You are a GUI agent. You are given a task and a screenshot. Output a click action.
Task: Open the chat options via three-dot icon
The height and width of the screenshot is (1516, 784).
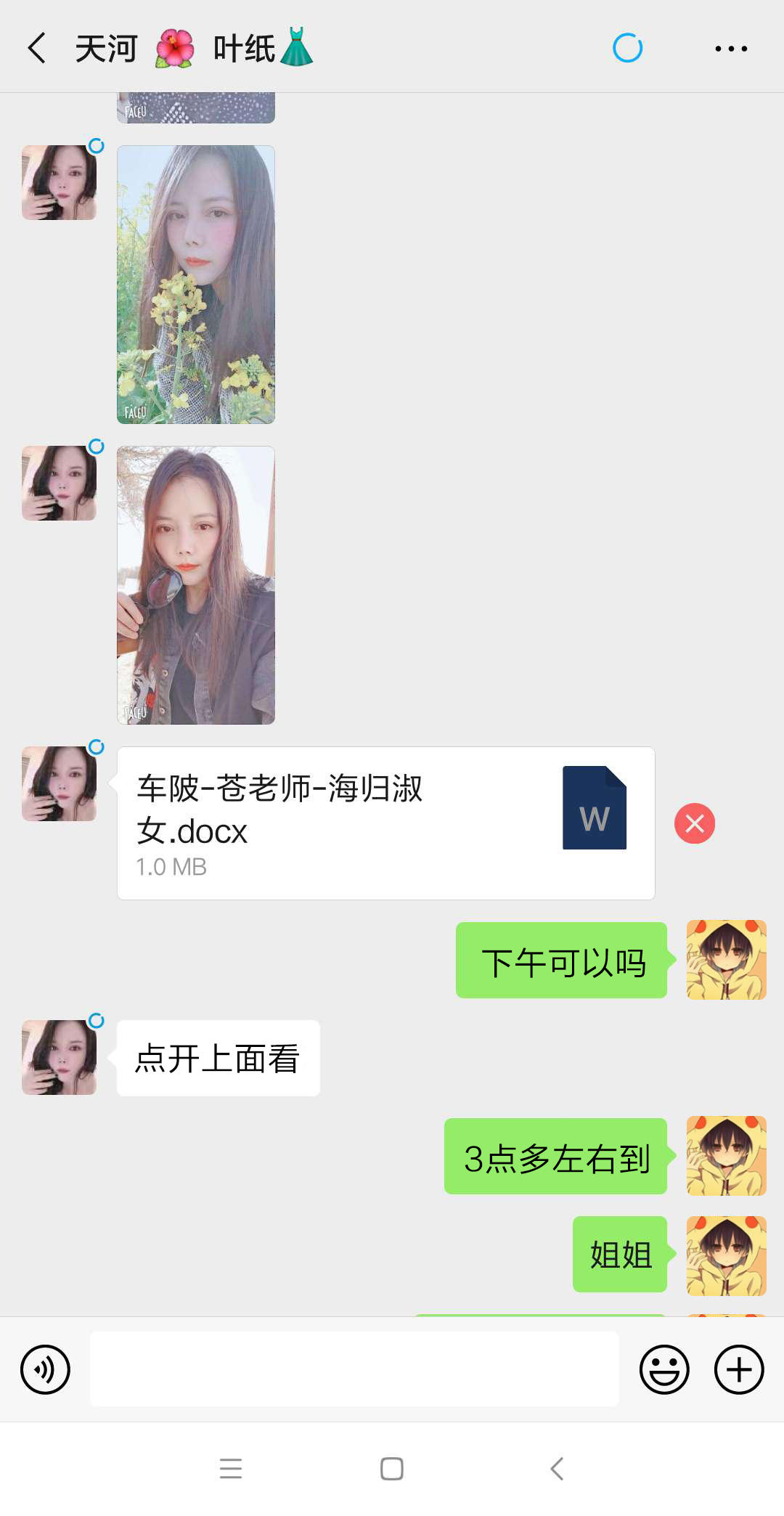(730, 47)
